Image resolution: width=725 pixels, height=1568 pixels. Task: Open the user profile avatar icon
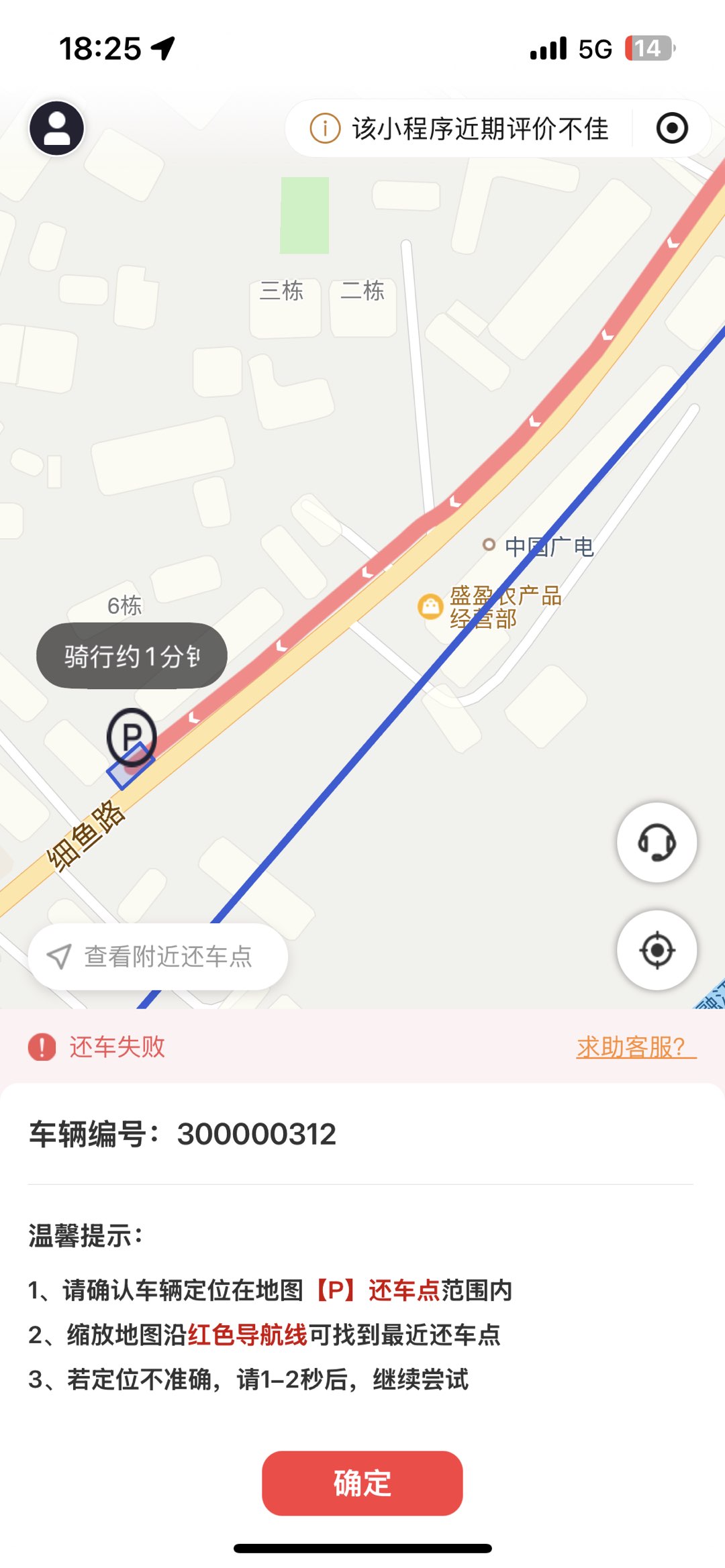click(x=57, y=128)
